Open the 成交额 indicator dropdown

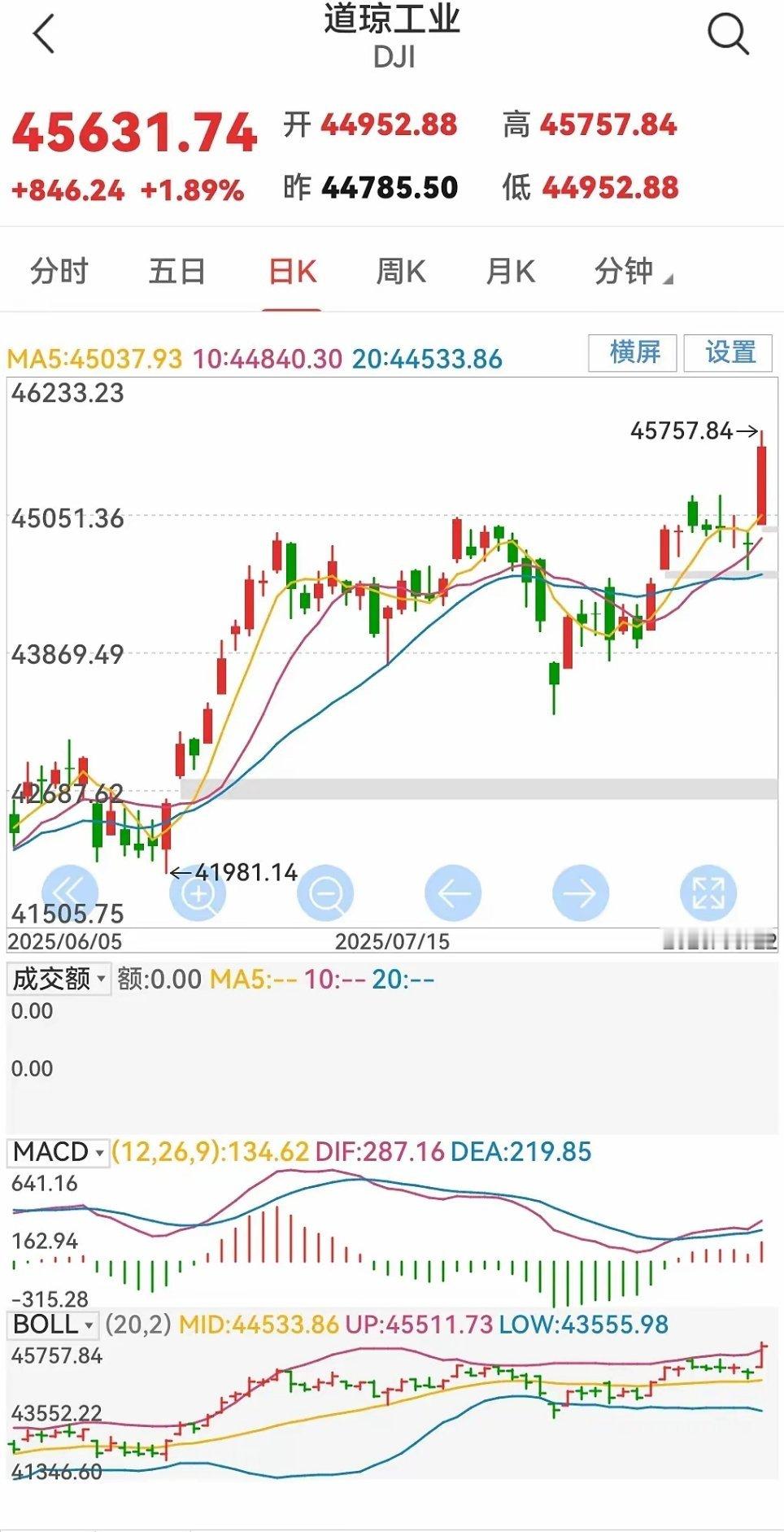pyautogui.click(x=59, y=978)
